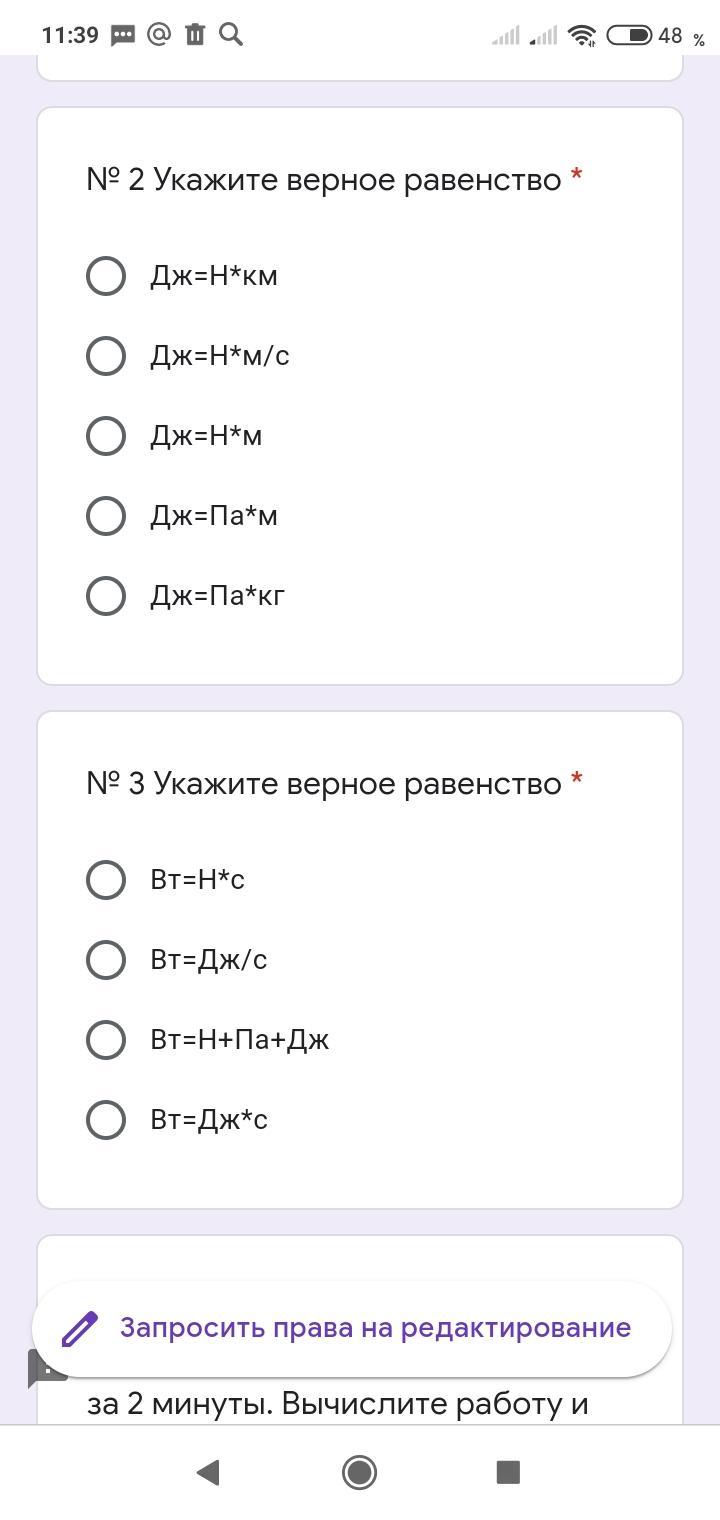Image resolution: width=720 pixels, height=1520 pixels.
Task: Select the radio button Дж=Н*м
Action: click(x=106, y=436)
